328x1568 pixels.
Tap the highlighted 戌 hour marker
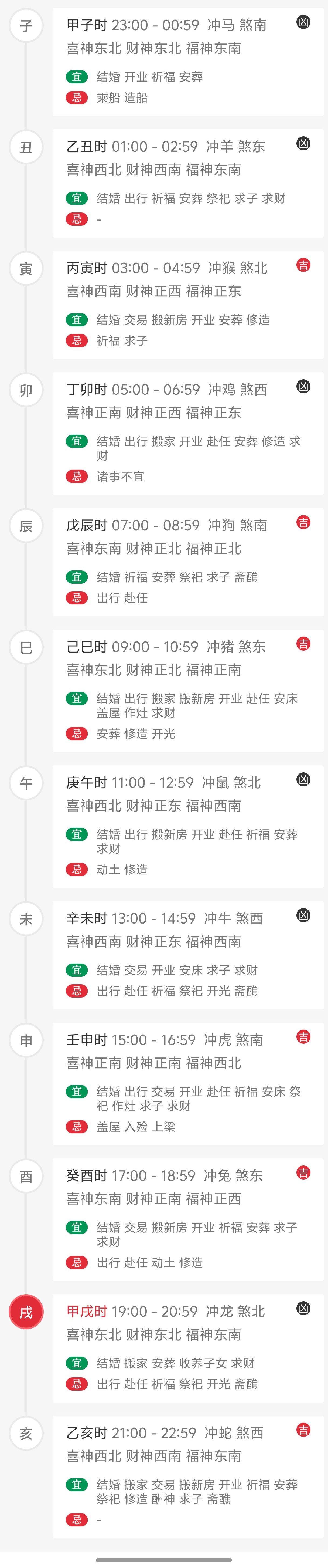click(x=26, y=1312)
